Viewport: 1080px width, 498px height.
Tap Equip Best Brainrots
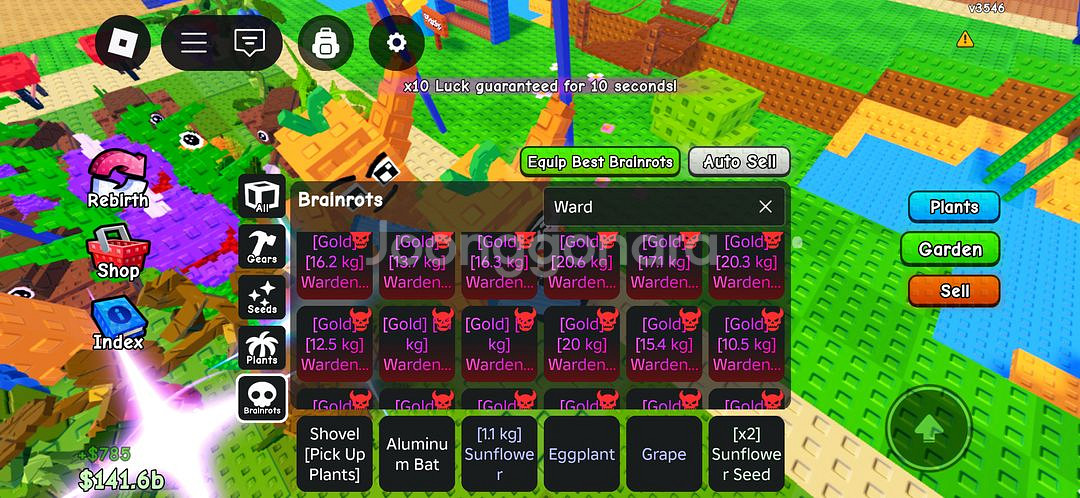(600, 162)
